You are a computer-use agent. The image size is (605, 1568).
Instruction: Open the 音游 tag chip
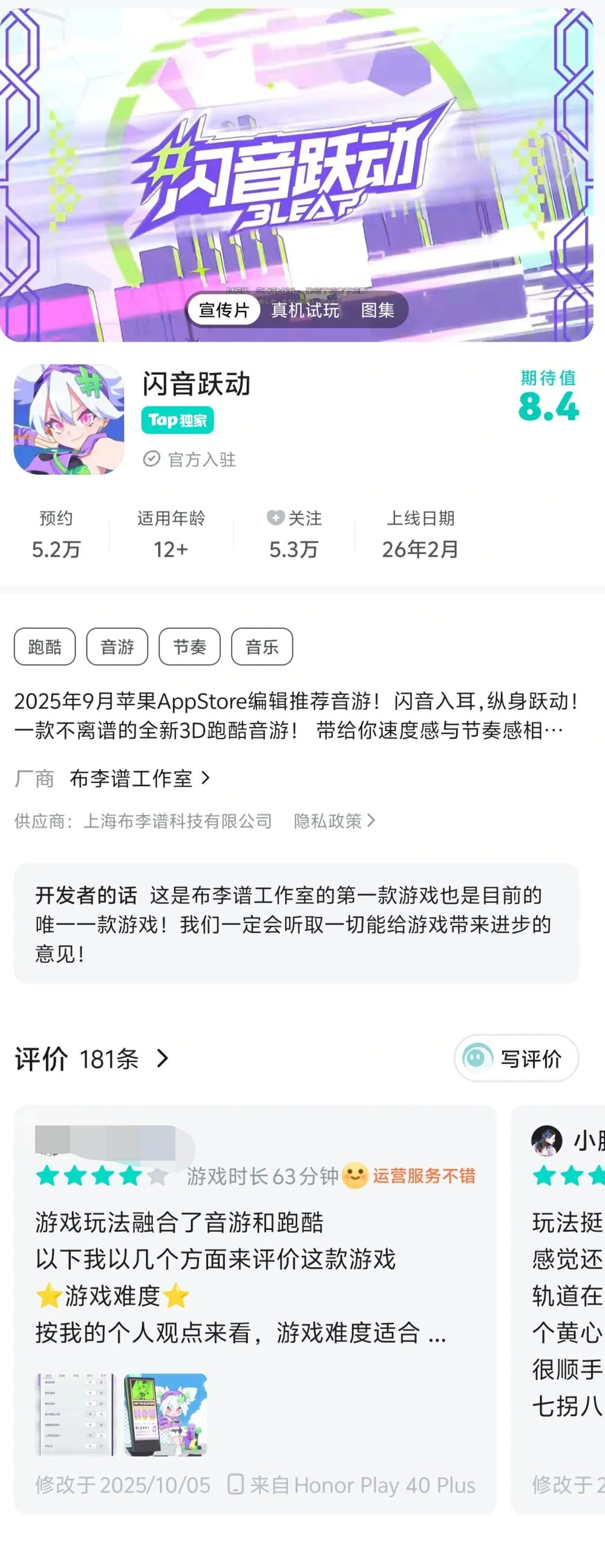(117, 646)
